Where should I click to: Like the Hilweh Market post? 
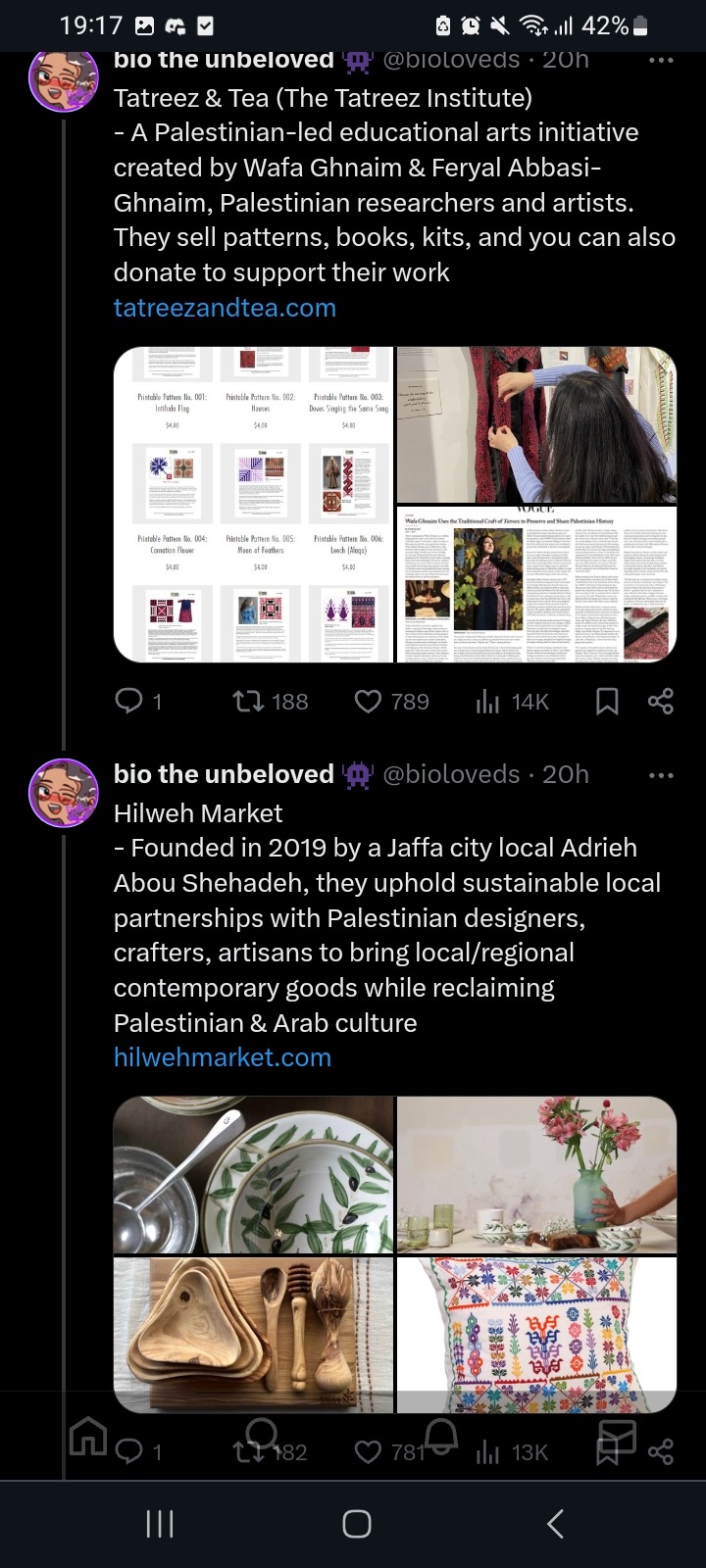369,1452
